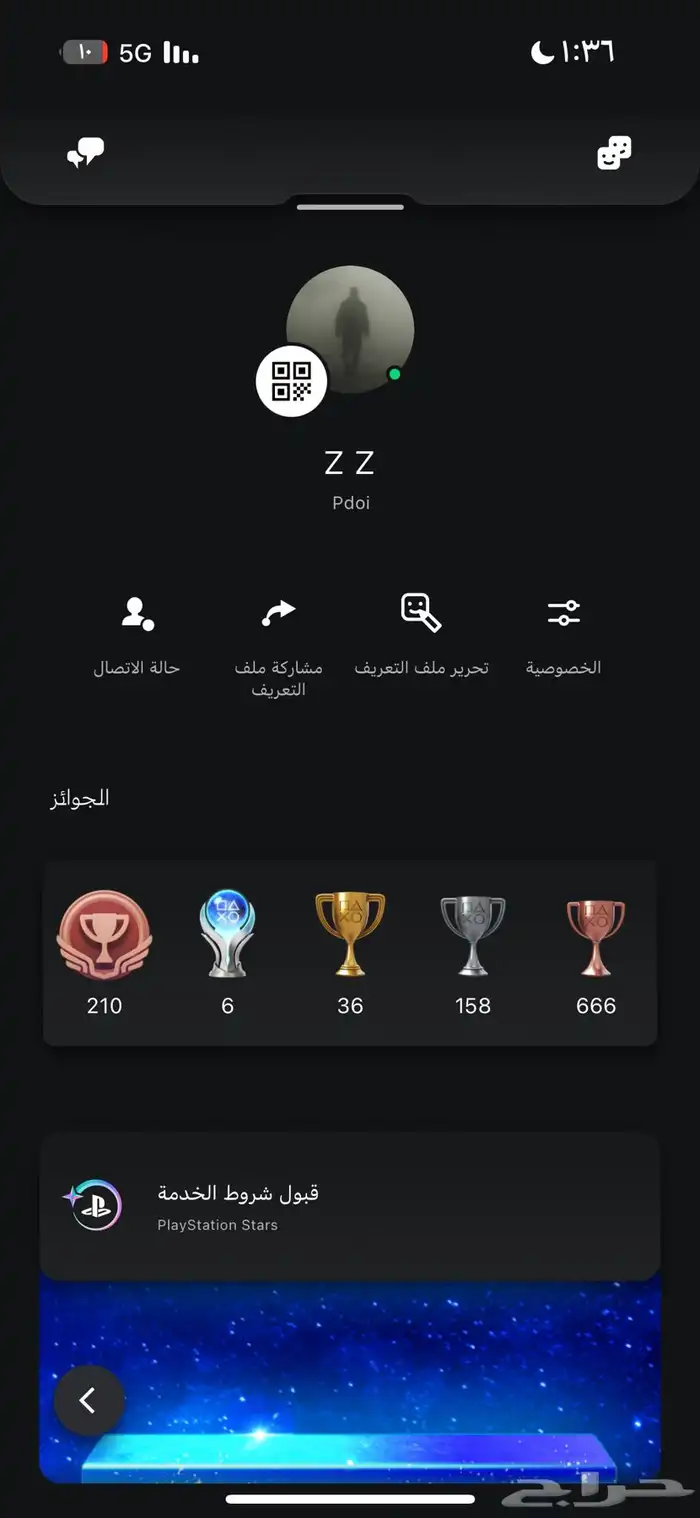Viewport: 700px width, 1518px height.
Task: Edit the profile (تحرير ملف التعريف)
Action: click(x=422, y=636)
